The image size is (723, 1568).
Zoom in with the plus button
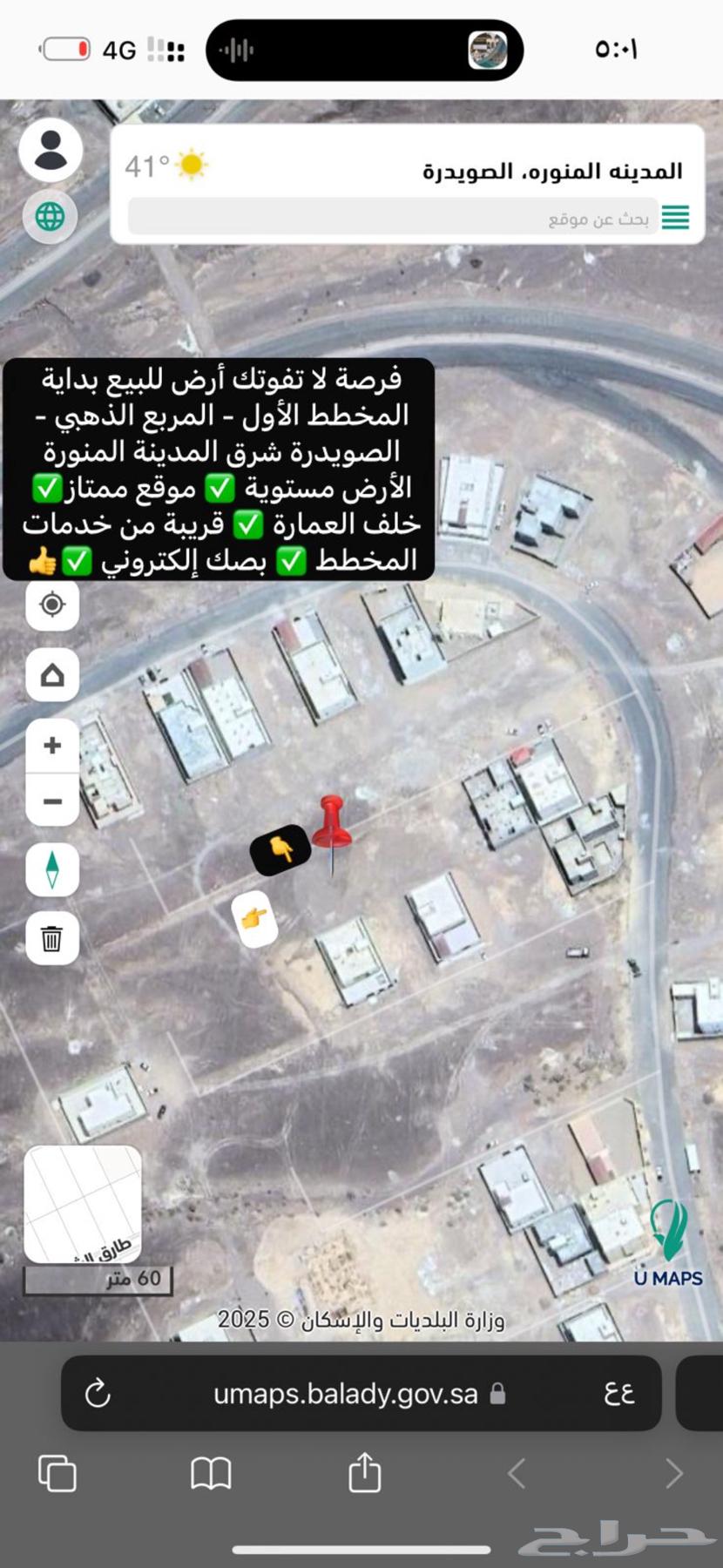[52, 746]
